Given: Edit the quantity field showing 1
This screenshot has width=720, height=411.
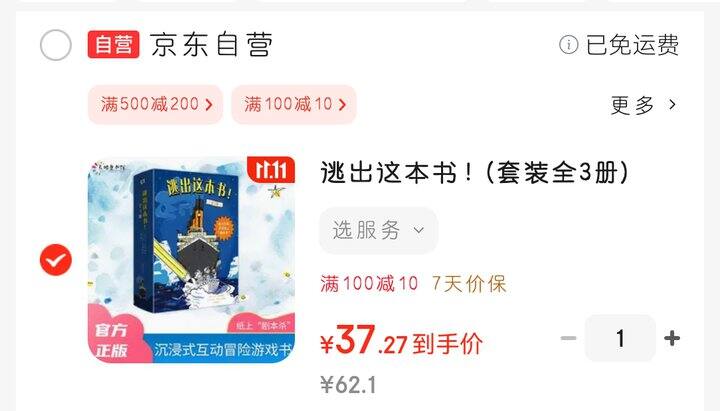Looking at the screenshot, I should [x=620, y=338].
